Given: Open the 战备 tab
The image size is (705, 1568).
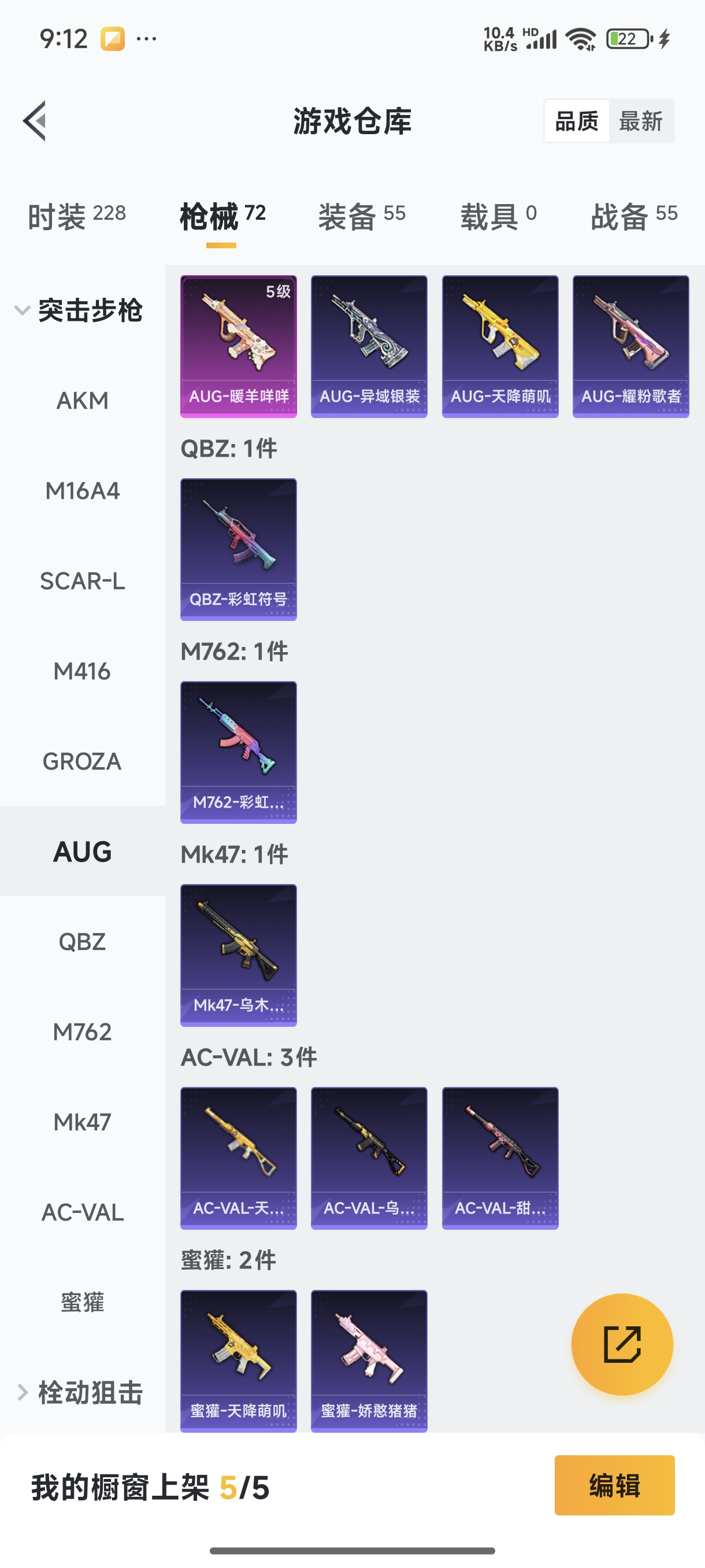Looking at the screenshot, I should pos(634,216).
